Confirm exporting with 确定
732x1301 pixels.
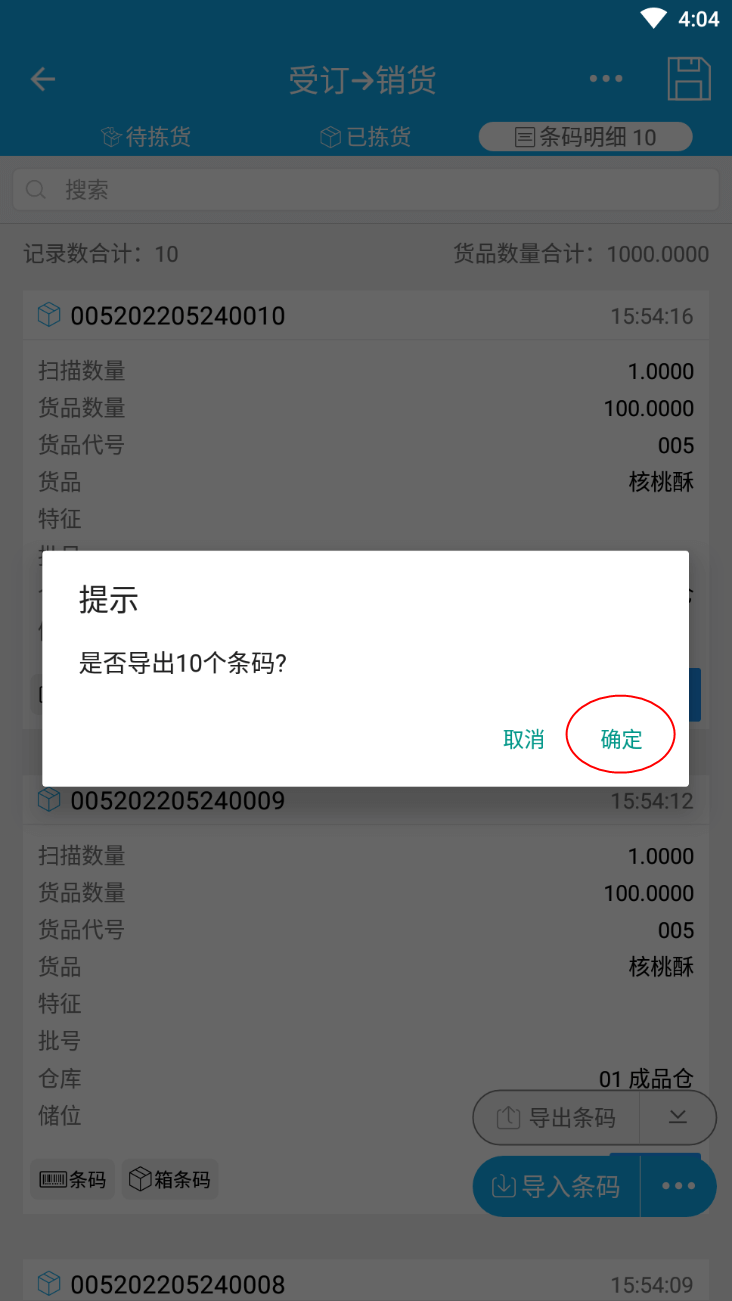621,739
